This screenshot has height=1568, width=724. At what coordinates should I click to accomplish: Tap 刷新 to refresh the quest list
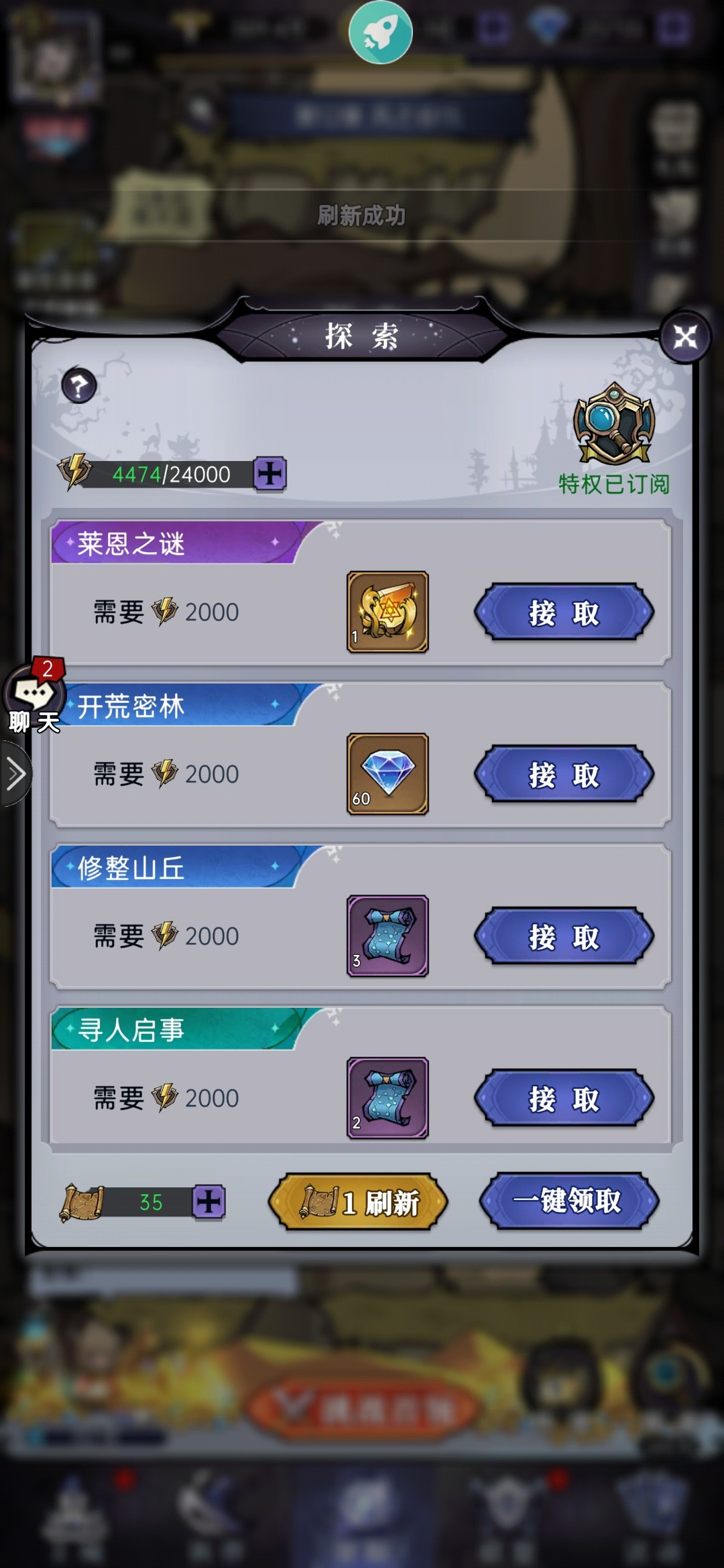coord(358,1202)
